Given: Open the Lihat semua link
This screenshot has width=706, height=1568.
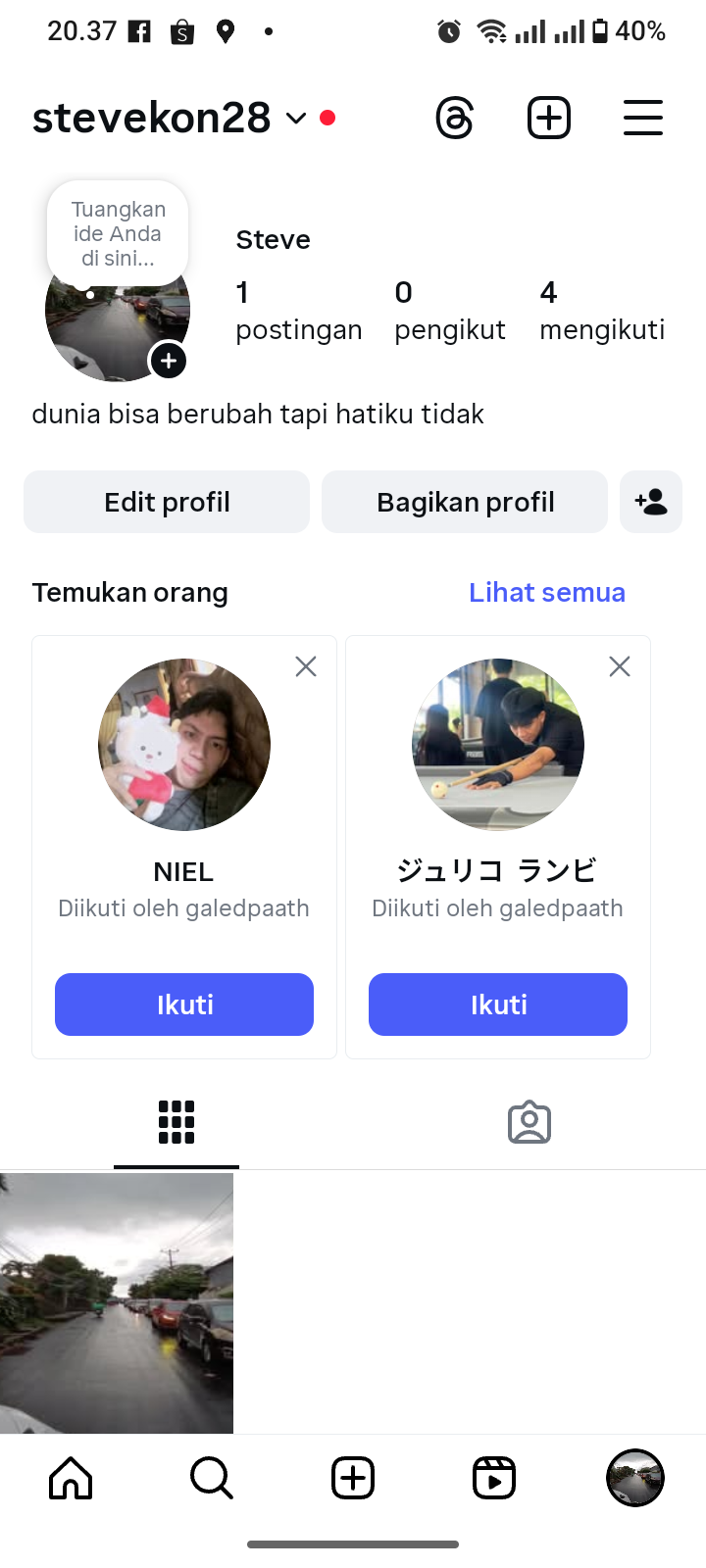Looking at the screenshot, I should (x=546, y=592).
